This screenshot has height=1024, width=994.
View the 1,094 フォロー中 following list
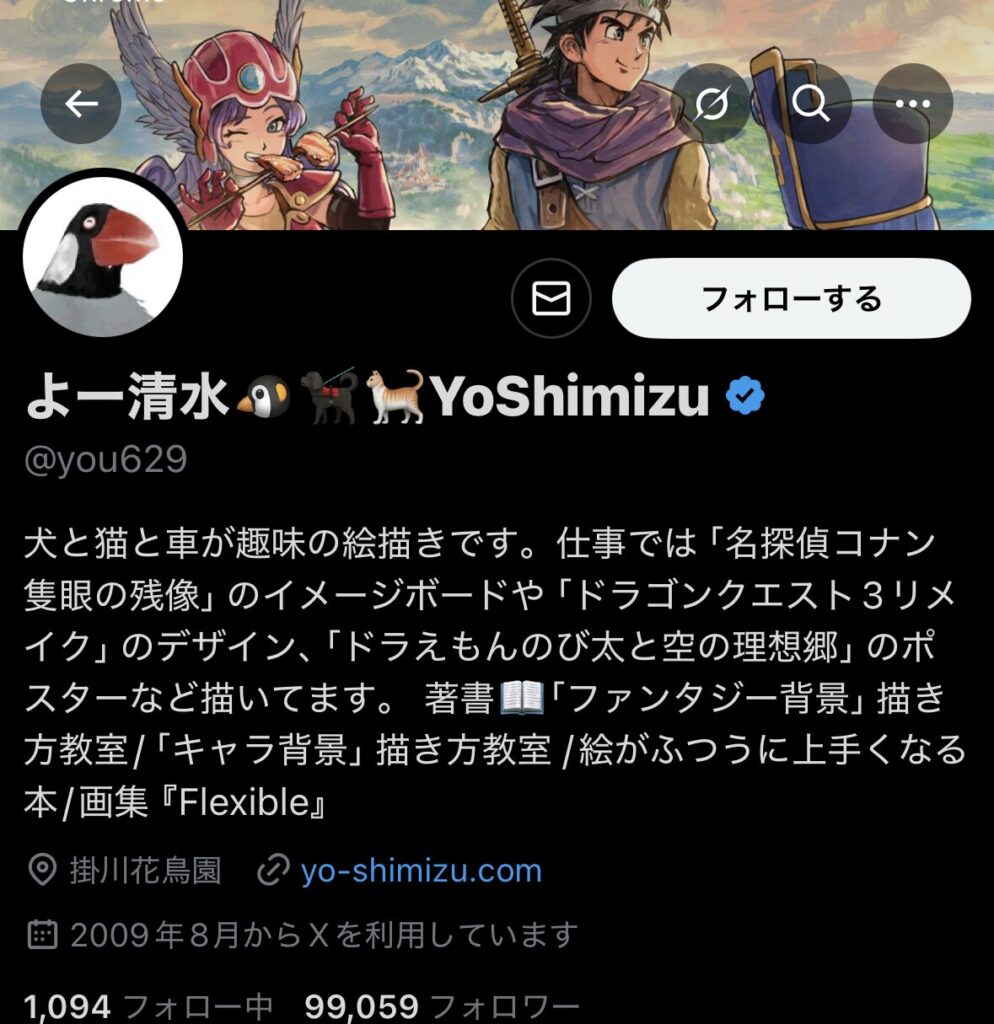coord(148,1006)
